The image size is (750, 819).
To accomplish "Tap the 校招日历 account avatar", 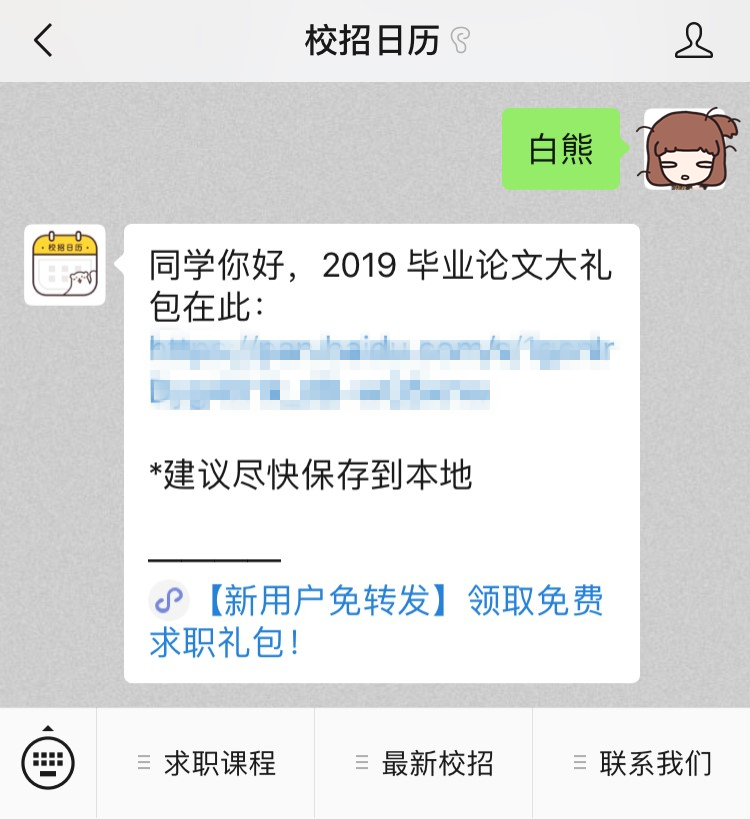I will pos(65,266).
